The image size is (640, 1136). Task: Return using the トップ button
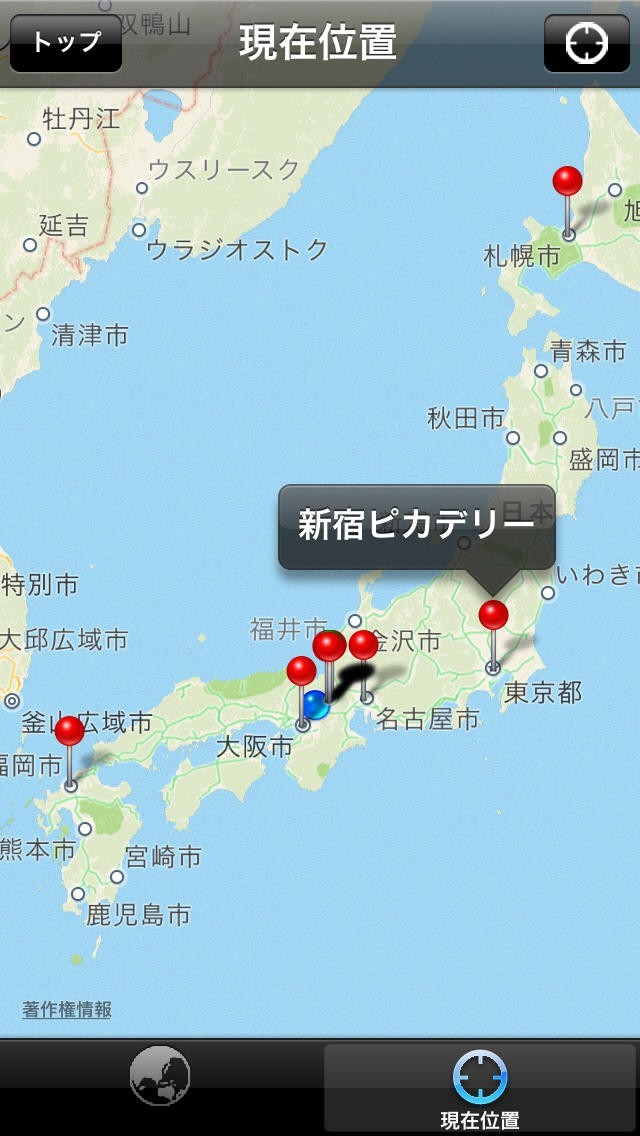pyautogui.click(x=66, y=42)
